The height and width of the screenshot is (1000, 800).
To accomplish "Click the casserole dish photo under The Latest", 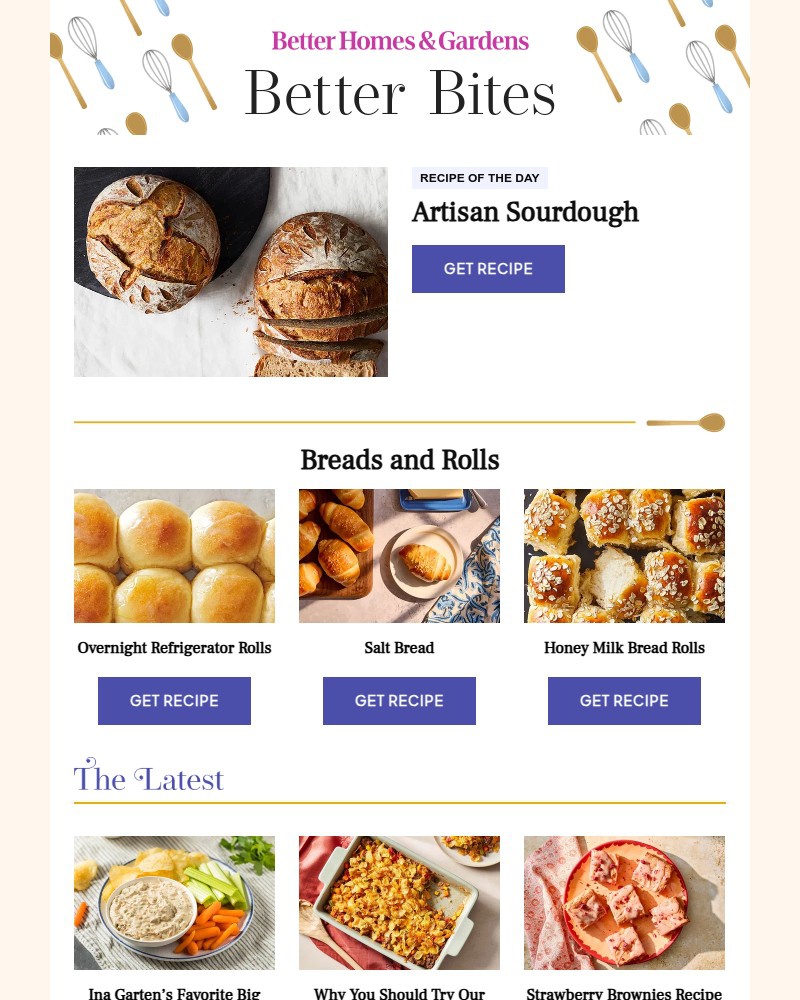I will tap(399, 902).
